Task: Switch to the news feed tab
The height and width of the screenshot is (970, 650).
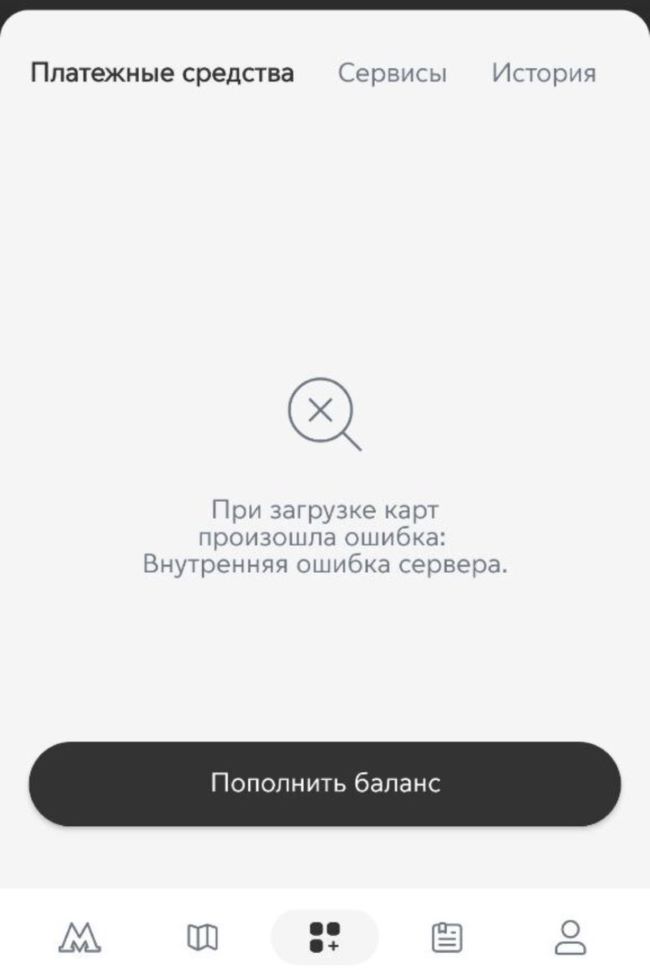Action: pos(447,937)
